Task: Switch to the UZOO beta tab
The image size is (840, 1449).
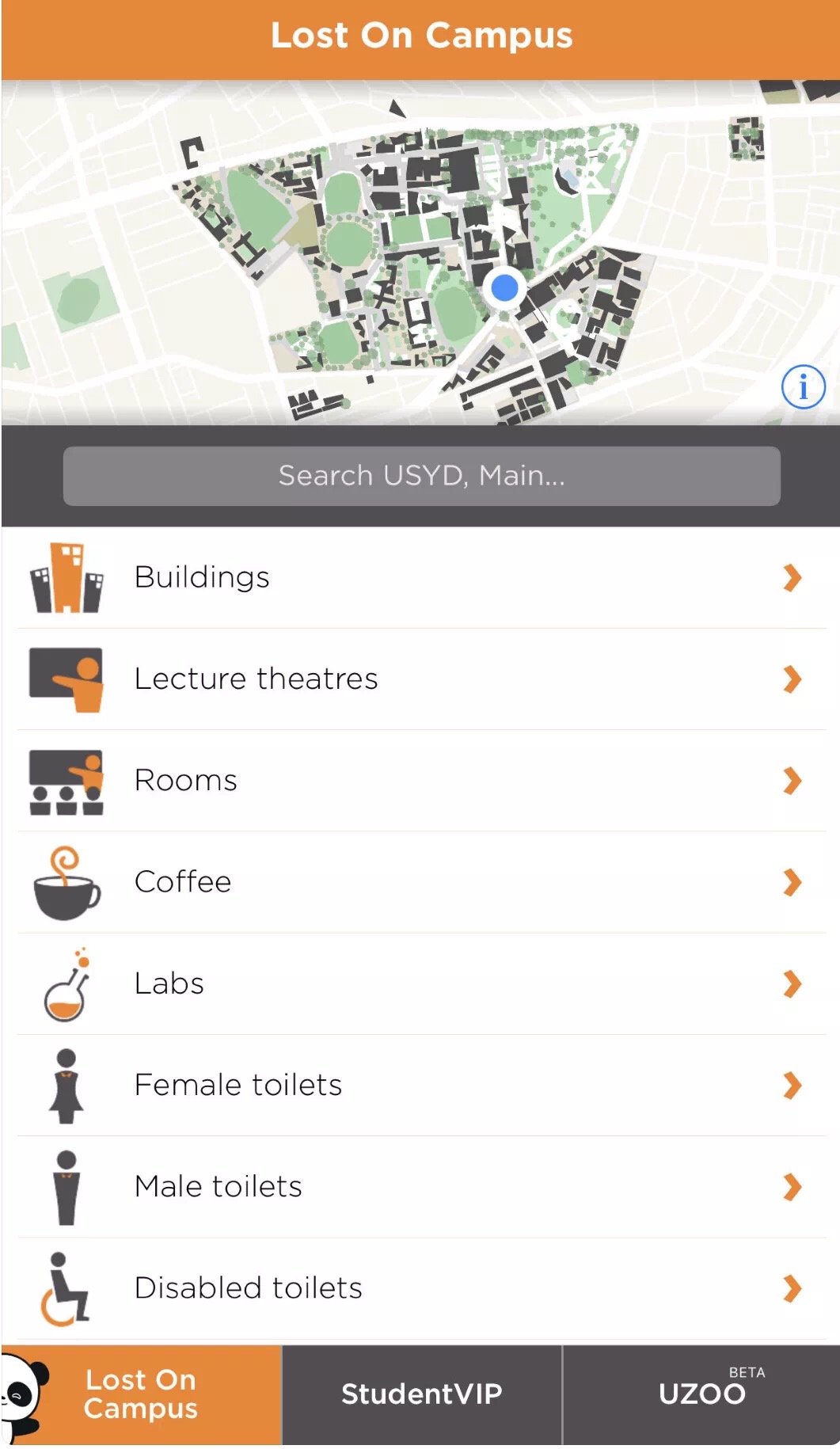Action: click(x=702, y=1394)
